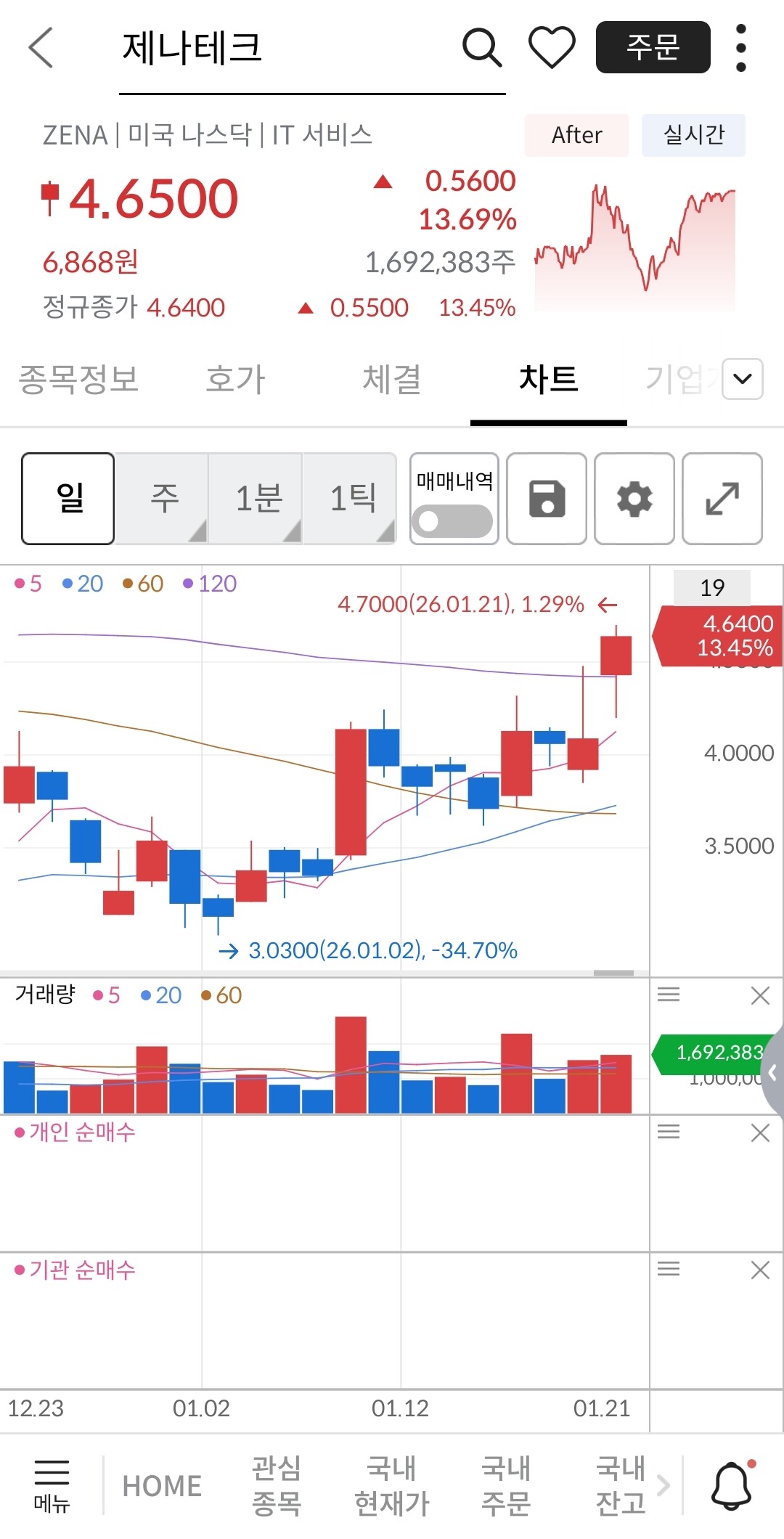
Task: View the 체결 tab
Action: [x=392, y=379]
